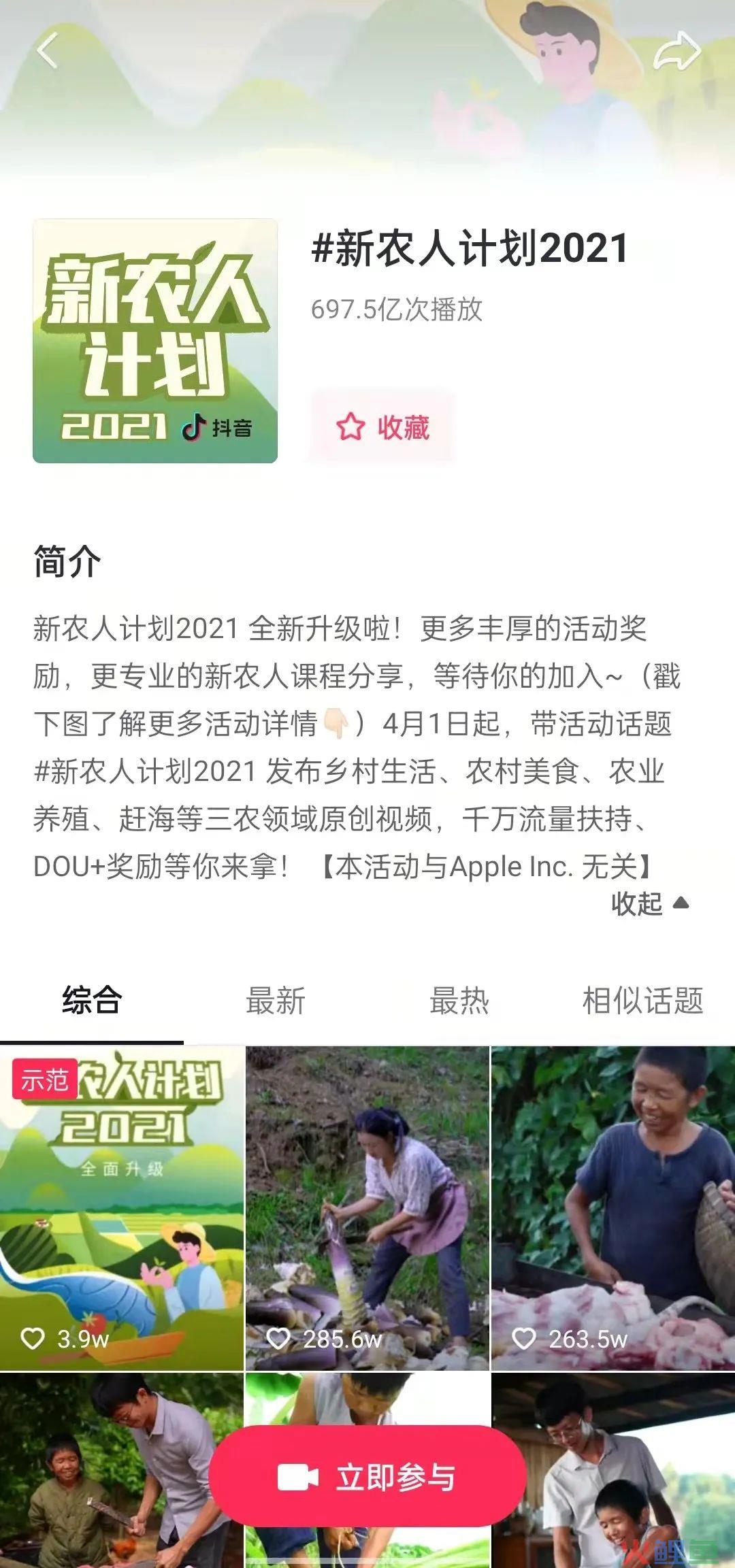Viewport: 735px width, 1568px height.
Task: Open the 示范 video with 3.9w likes
Action: [121, 1207]
